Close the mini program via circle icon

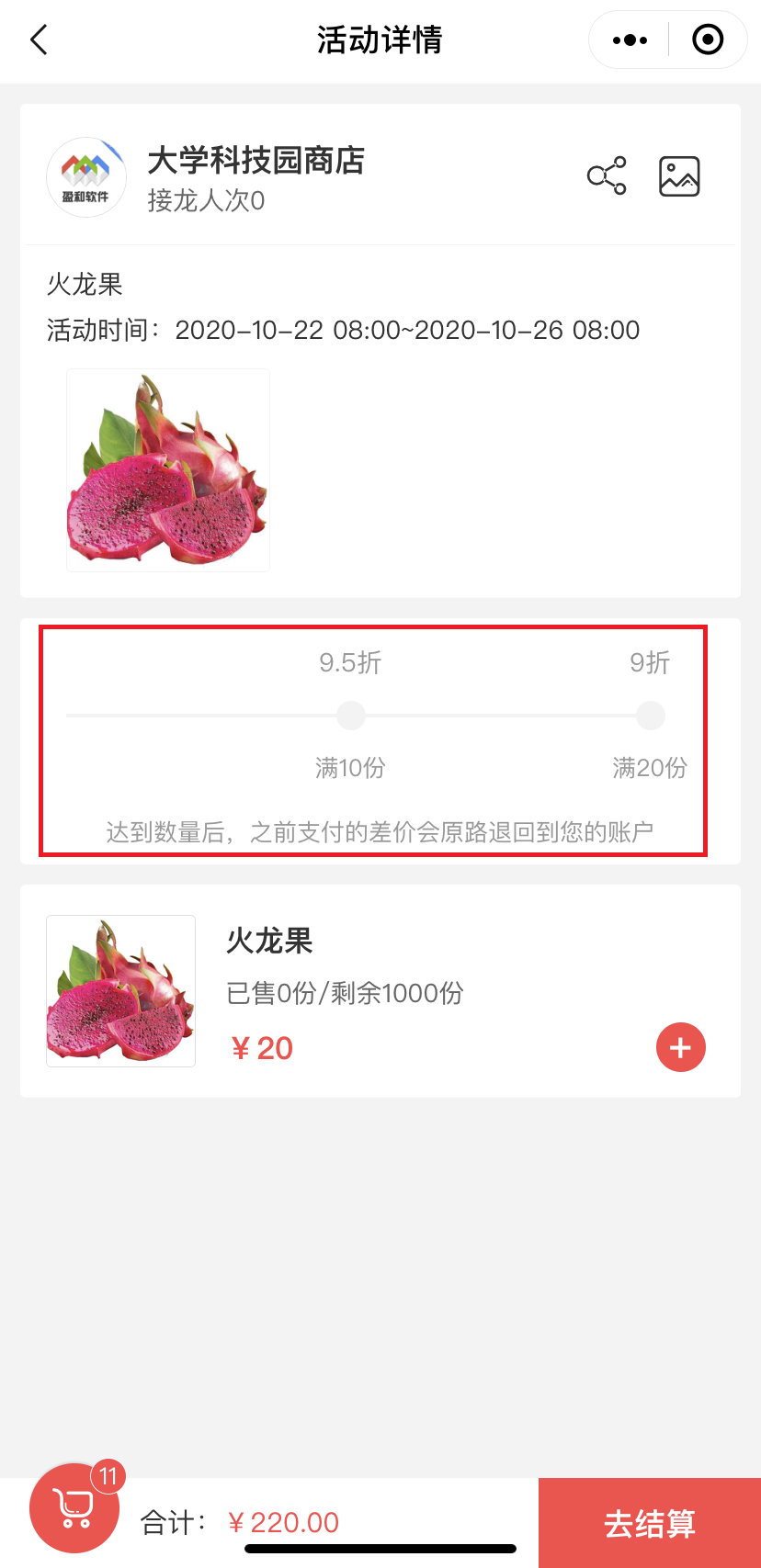(707, 40)
